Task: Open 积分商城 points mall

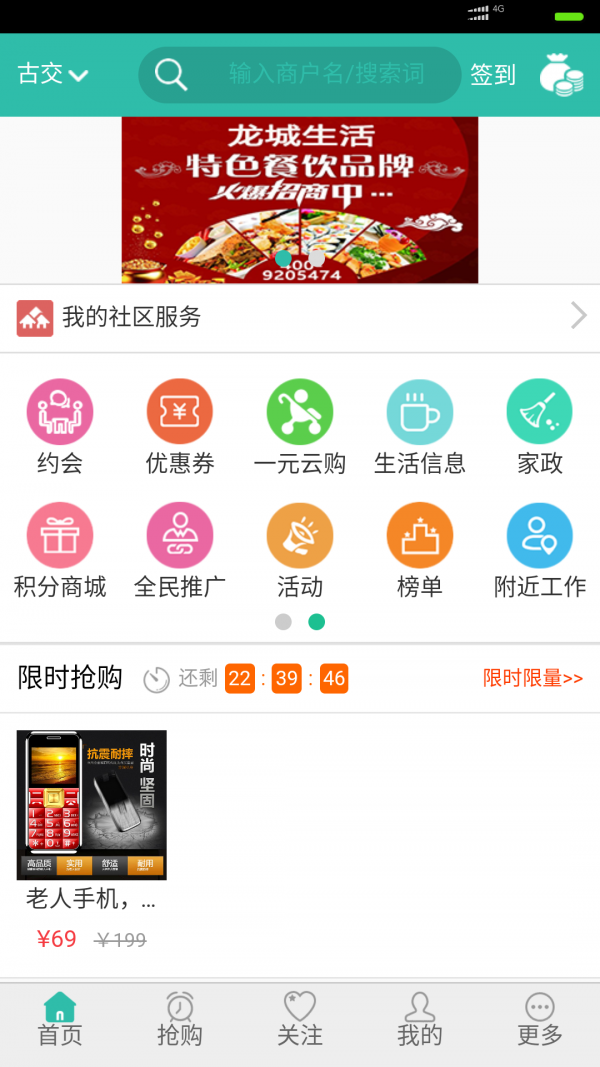Action: point(60,549)
